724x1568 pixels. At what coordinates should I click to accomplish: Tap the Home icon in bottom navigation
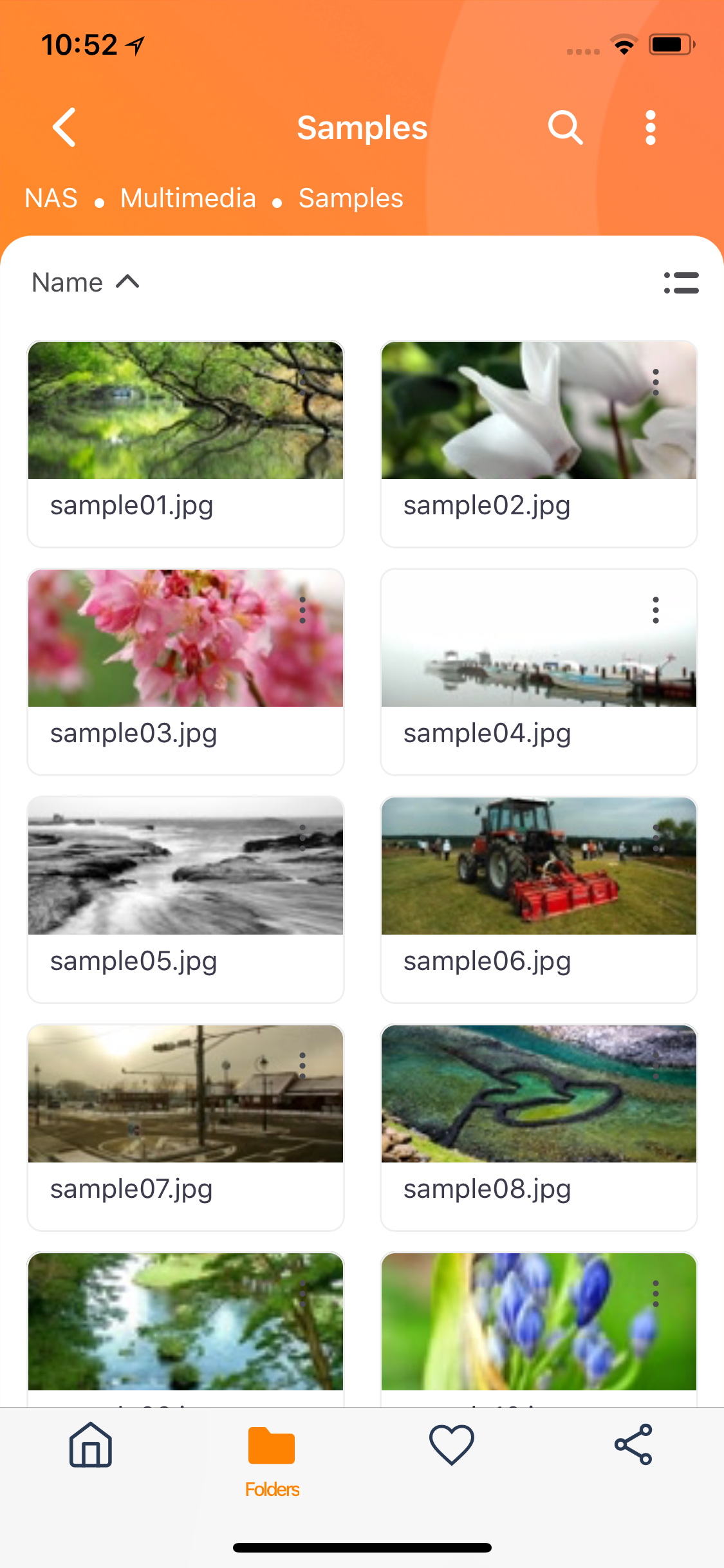[90, 1445]
